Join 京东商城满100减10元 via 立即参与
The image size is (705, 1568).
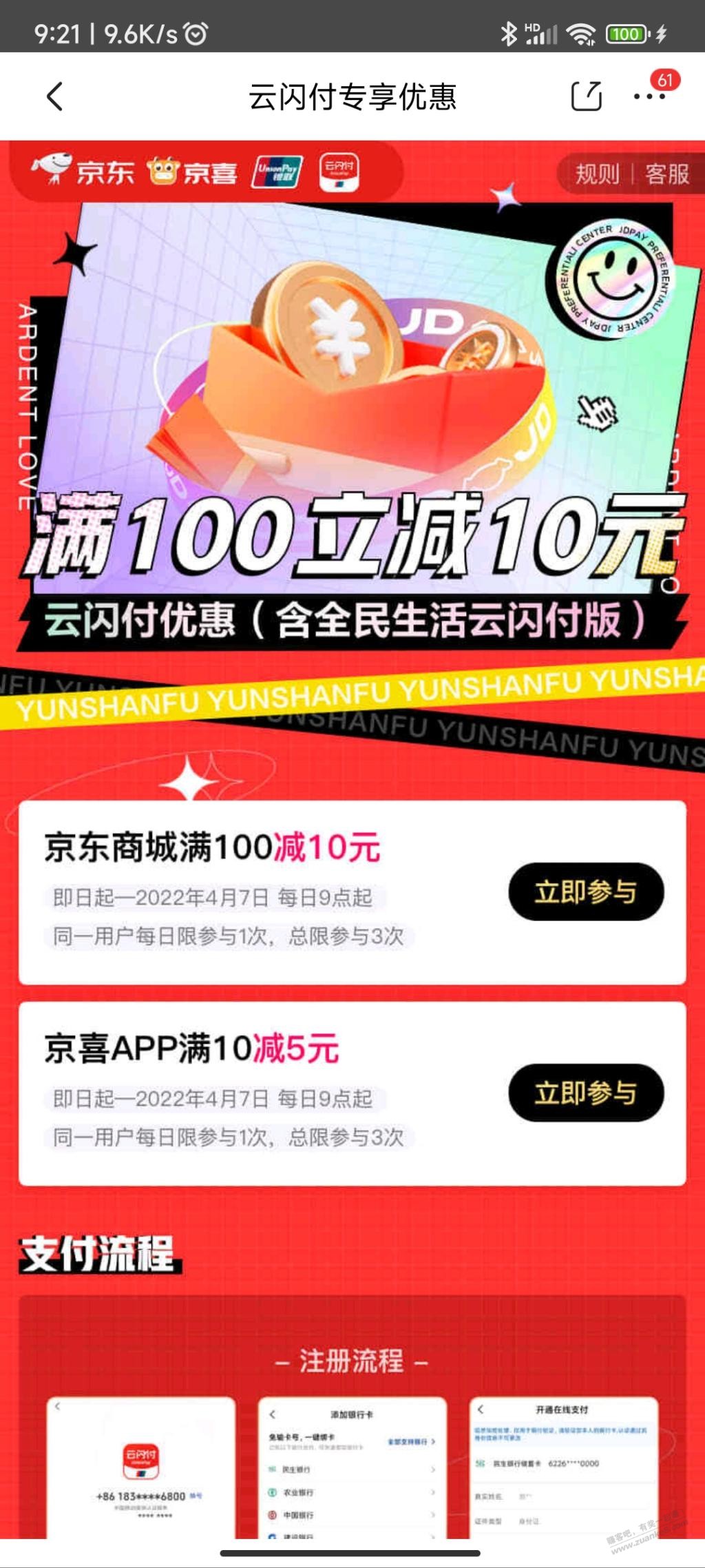click(586, 891)
